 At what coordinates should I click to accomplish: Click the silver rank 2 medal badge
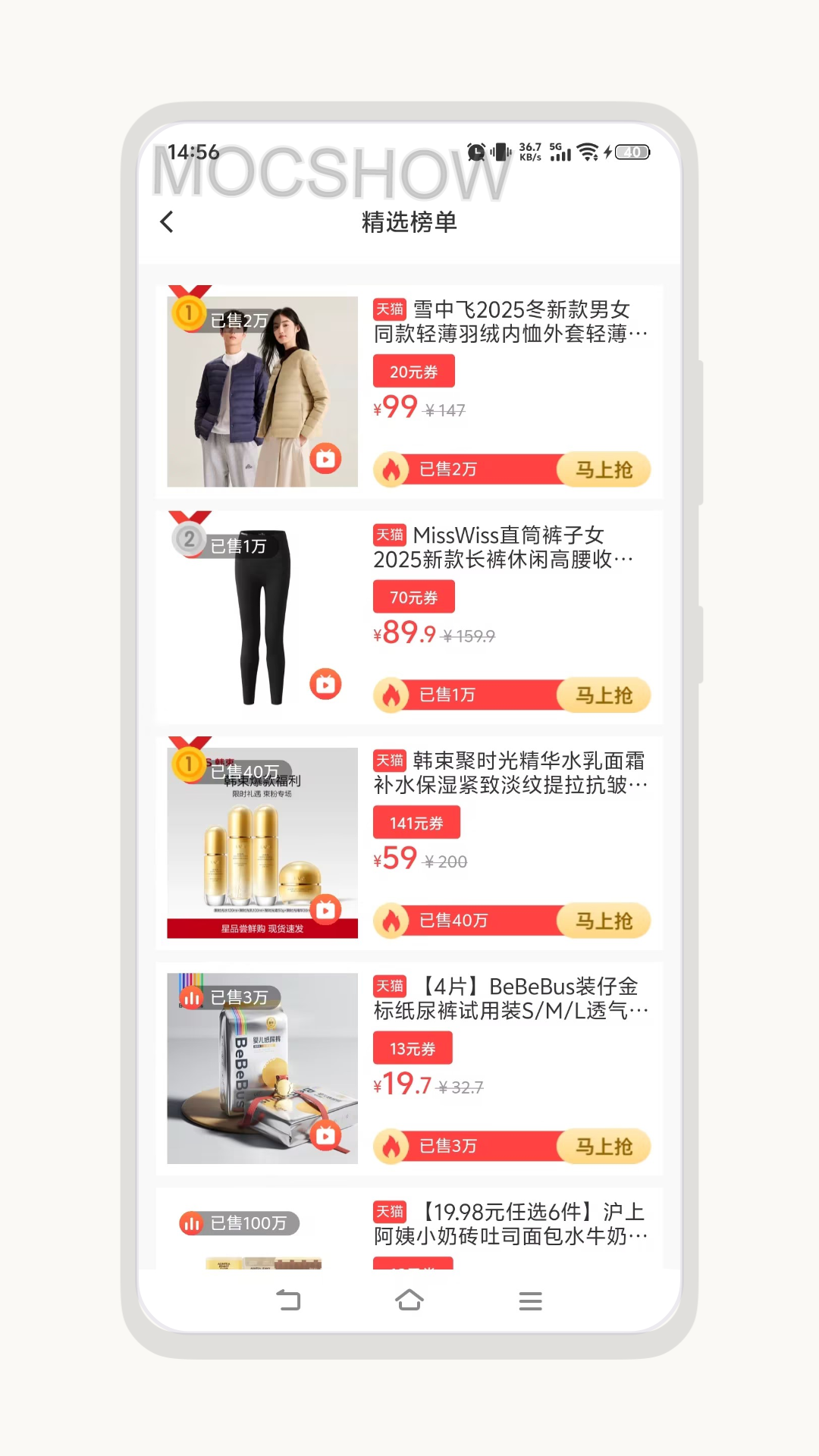190,538
